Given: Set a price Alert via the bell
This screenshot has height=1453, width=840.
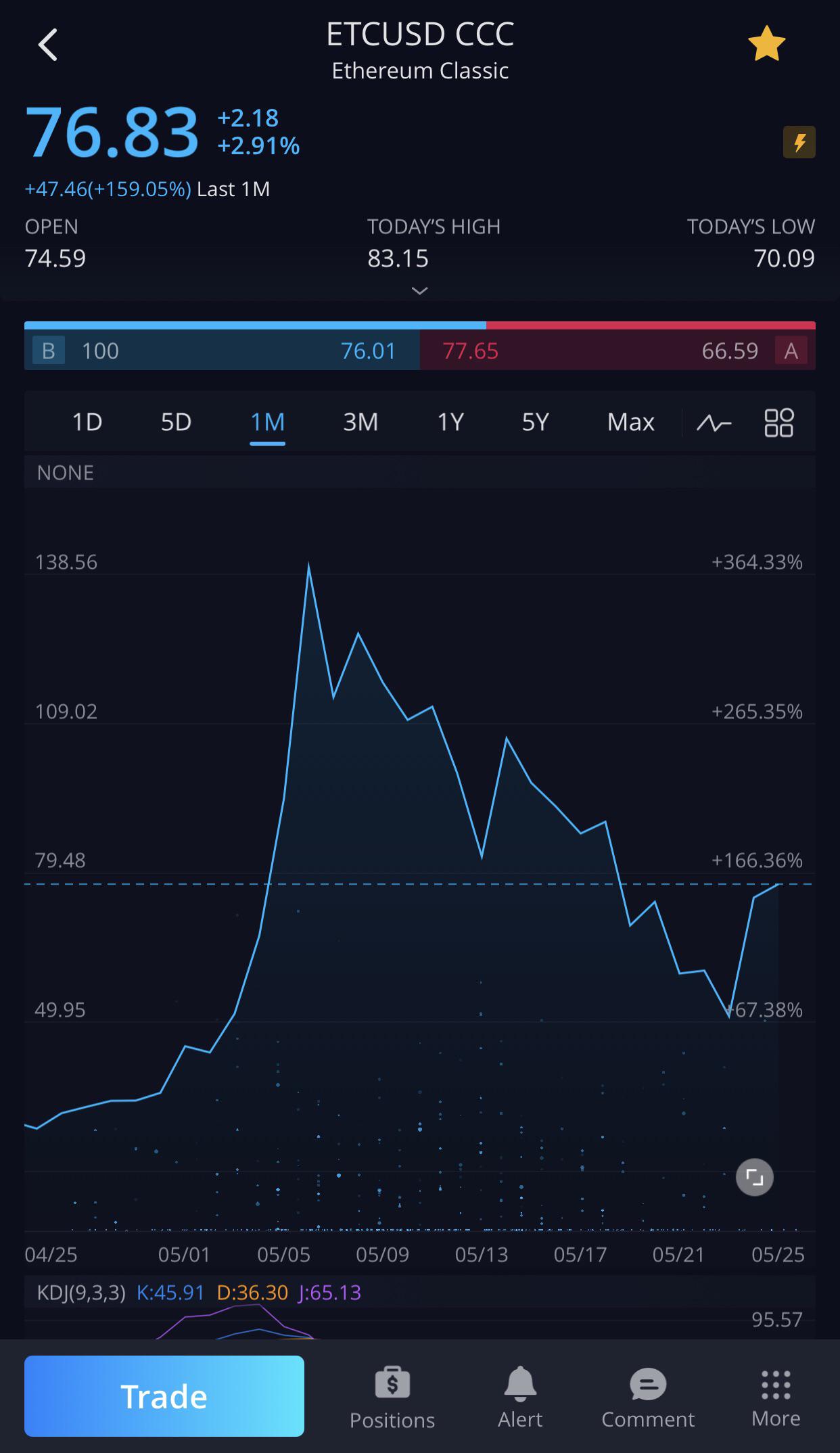Looking at the screenshot, I should coord(519,1395).
